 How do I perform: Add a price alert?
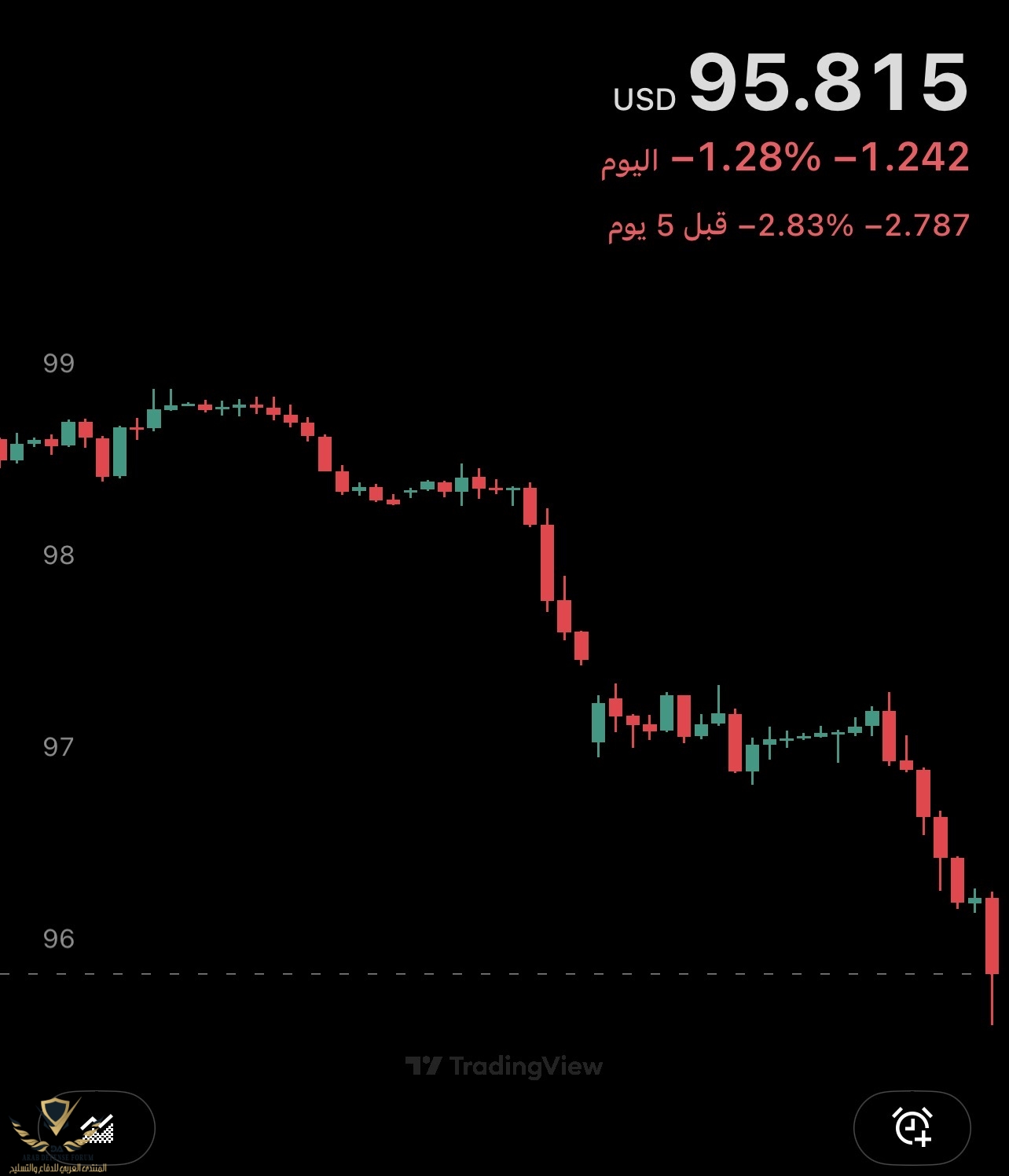912,1128
